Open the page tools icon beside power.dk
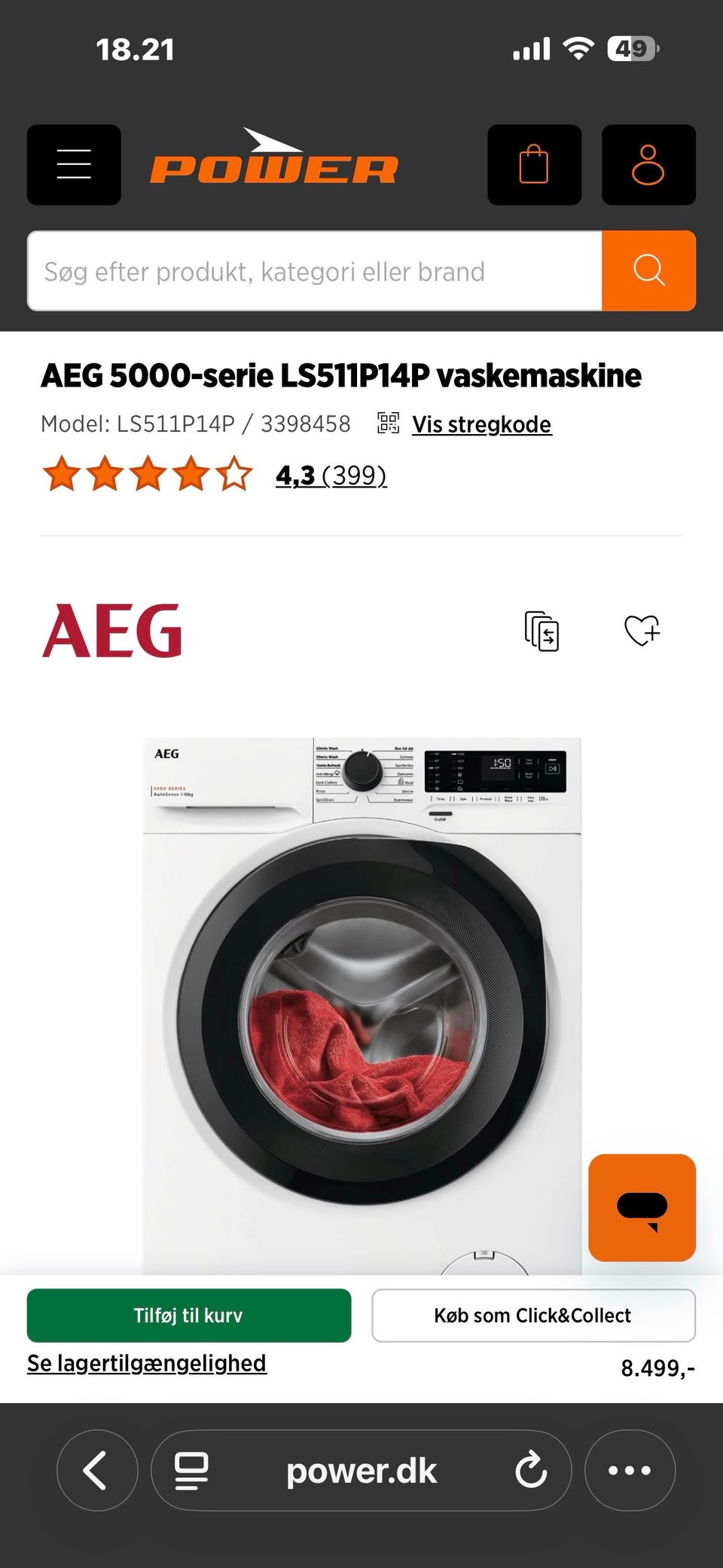Viewport: 723px width, 1568px height. click(191, 1470)
